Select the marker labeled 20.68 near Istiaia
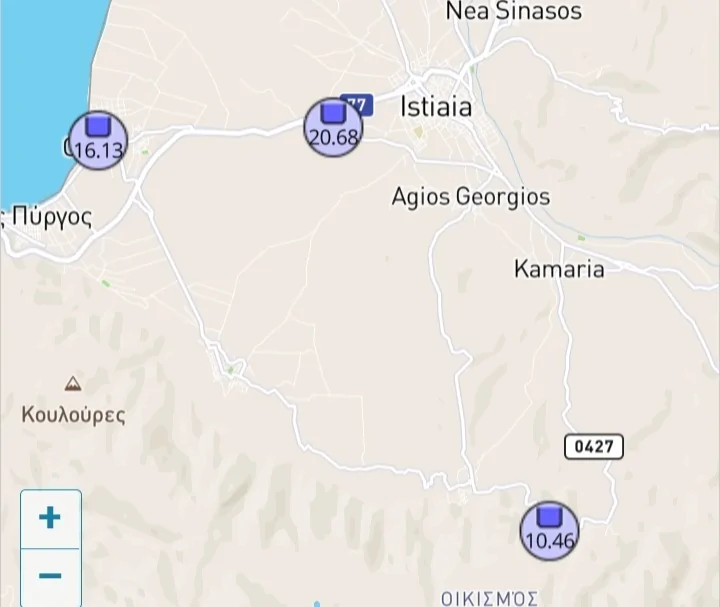The image size is (720, 607). point(333,128)
